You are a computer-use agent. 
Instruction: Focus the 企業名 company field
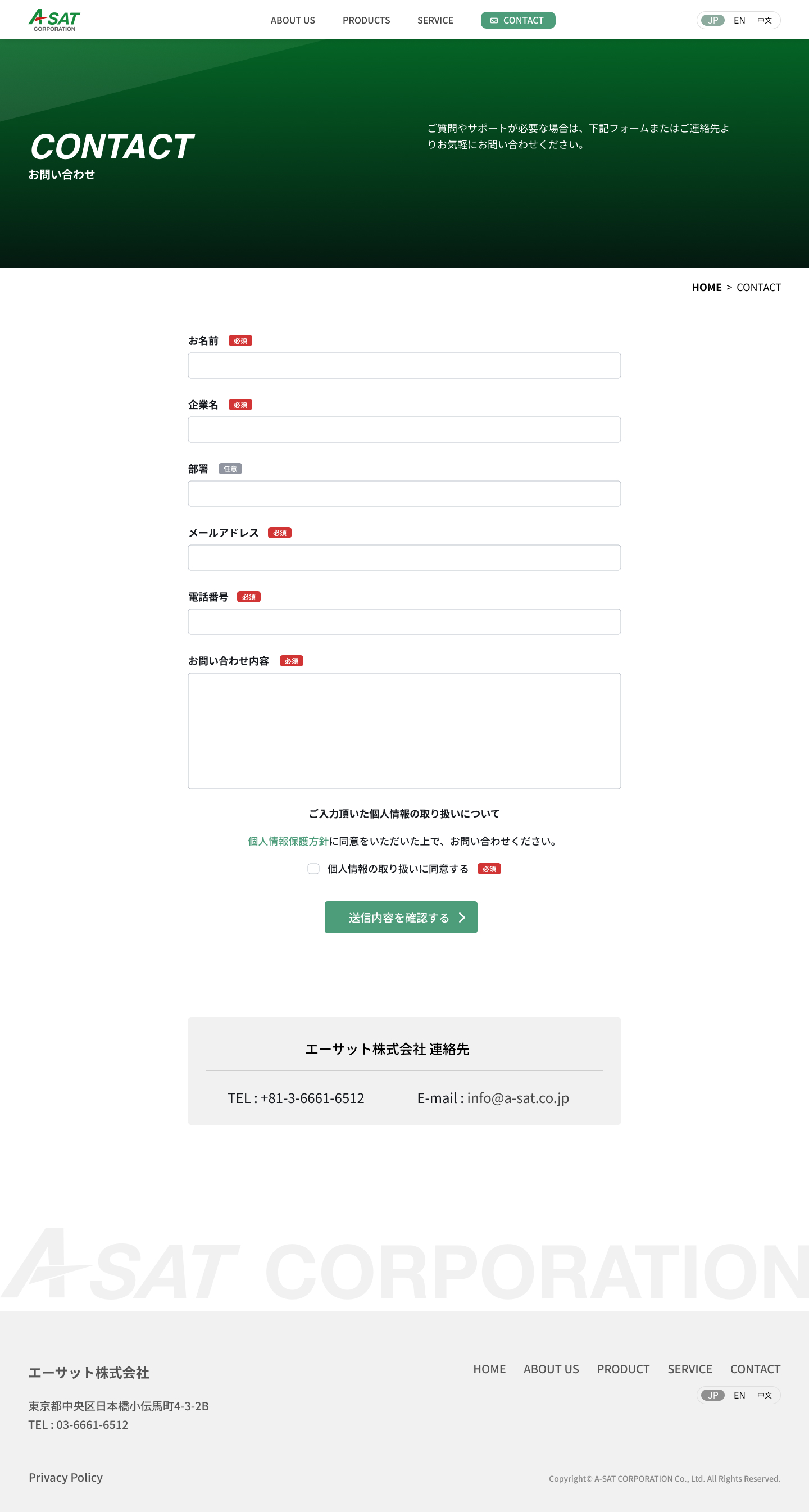[x=404, y=430]
